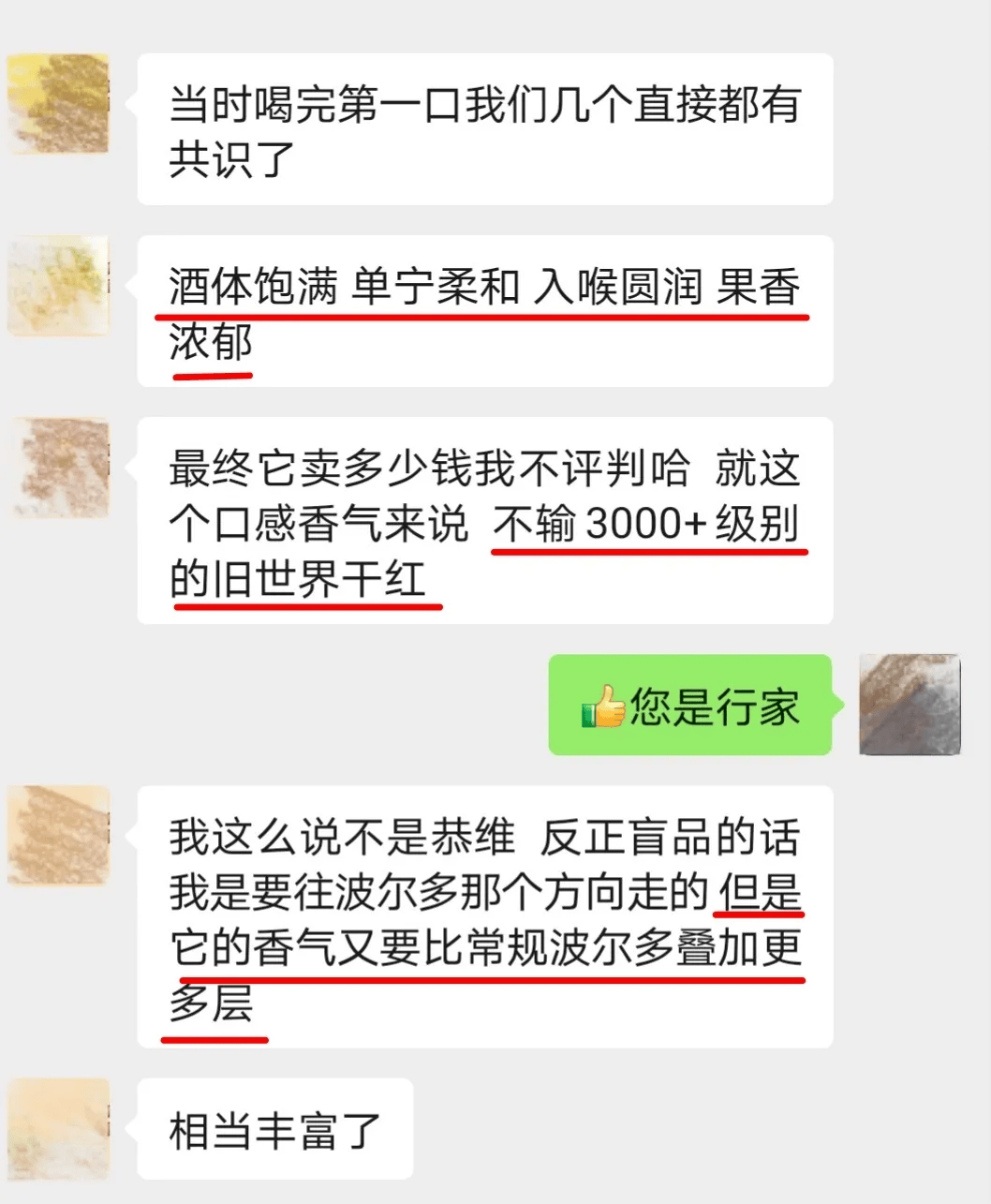Tap the "相当丰富了" message bubble

[274, 1130]
